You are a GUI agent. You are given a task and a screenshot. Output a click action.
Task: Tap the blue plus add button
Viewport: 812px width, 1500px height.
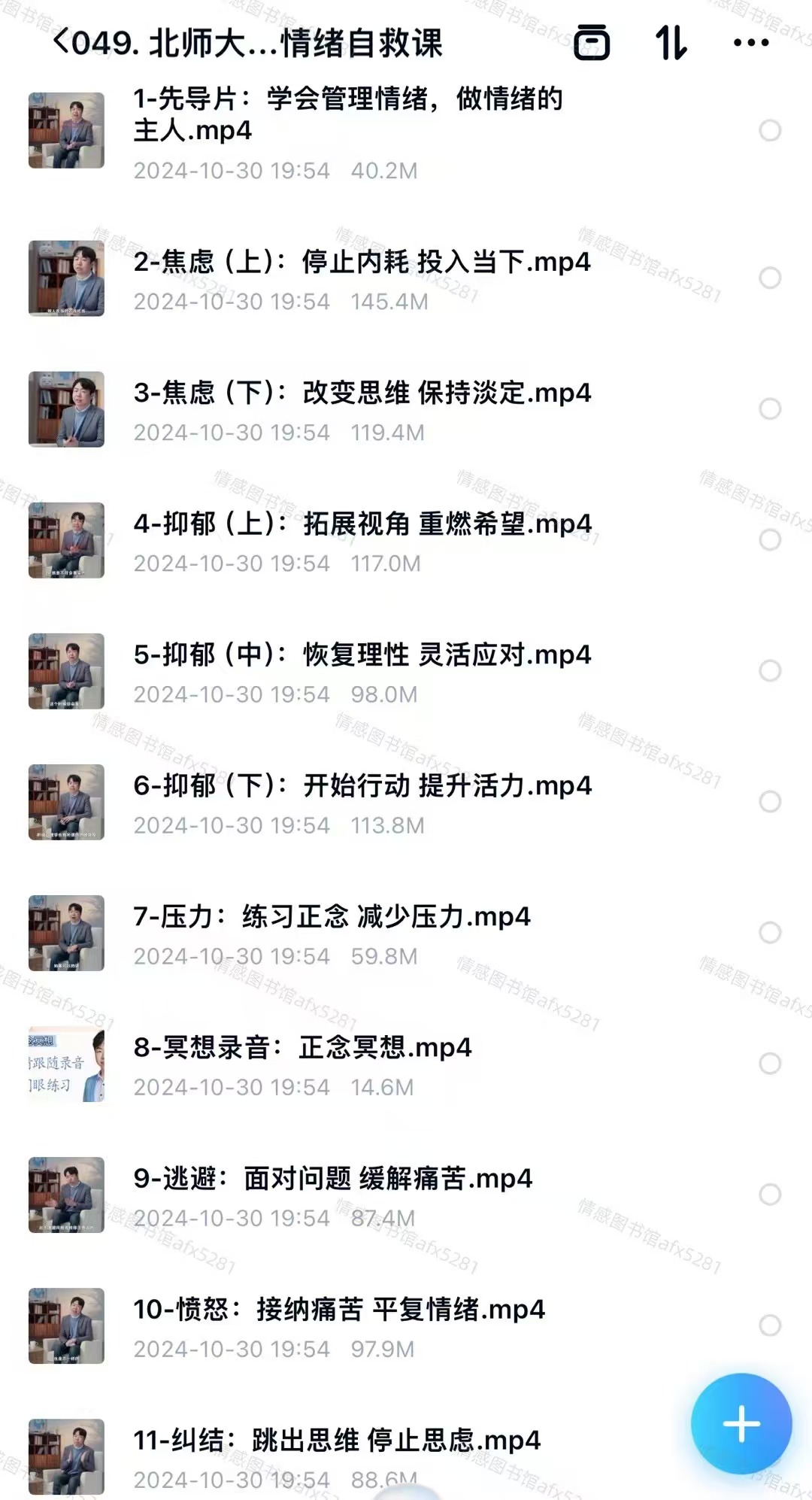741,1423
